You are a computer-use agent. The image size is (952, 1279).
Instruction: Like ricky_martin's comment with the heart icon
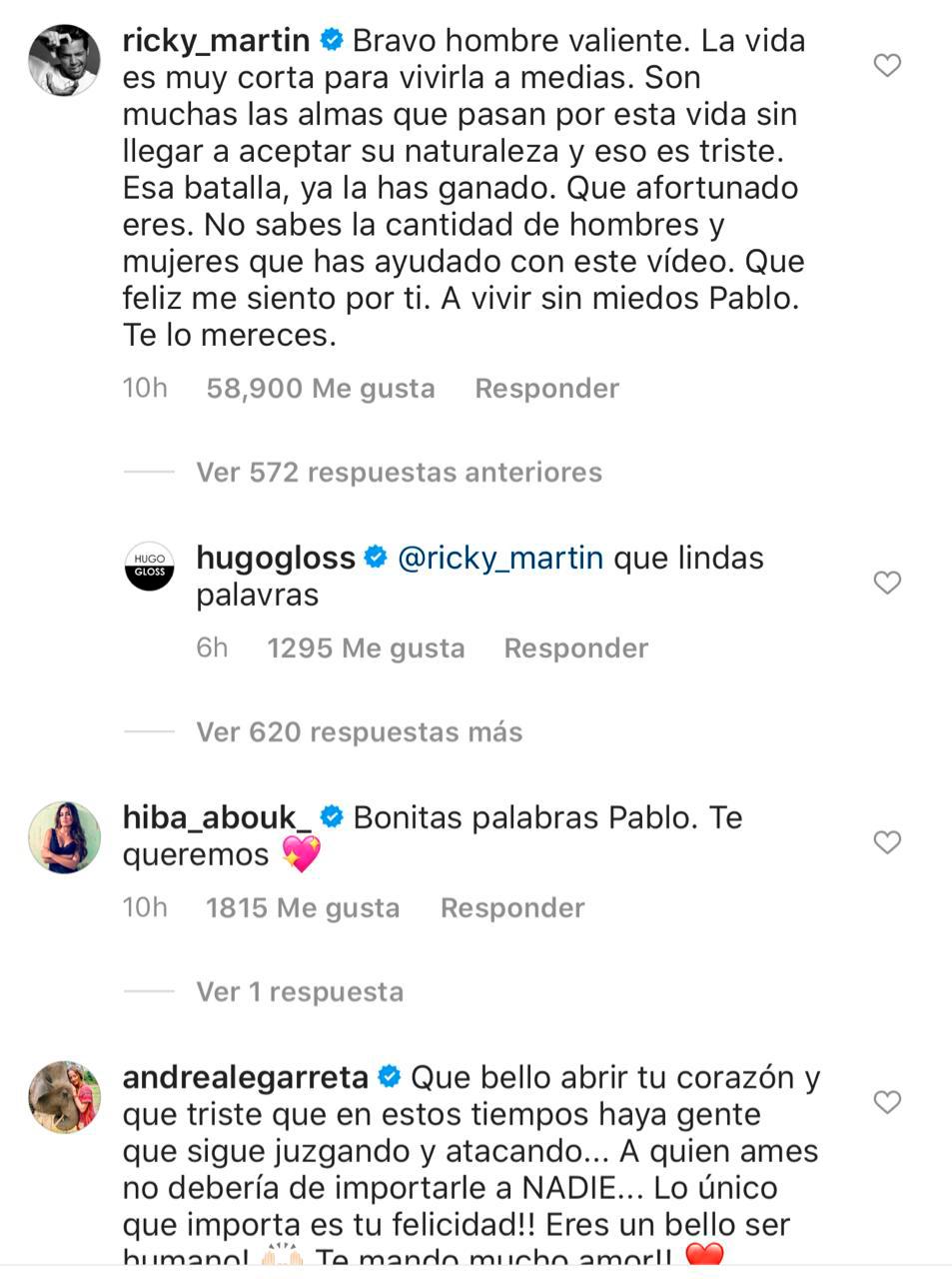tap(886, 65)
